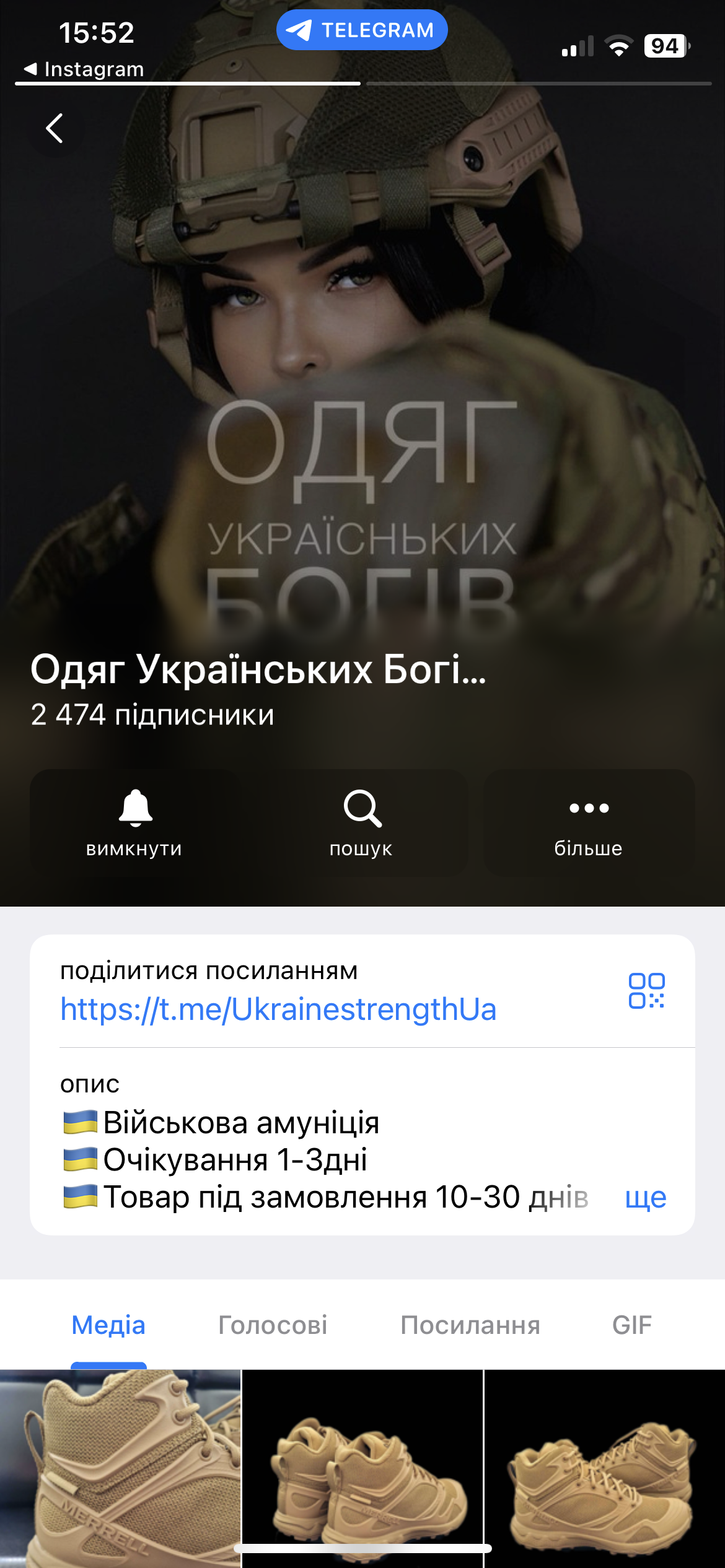The width and height of the screenshot is (725, 1568).
Task: Open the Merrell boot close-up photo
Action: [x=120, y=1468]
